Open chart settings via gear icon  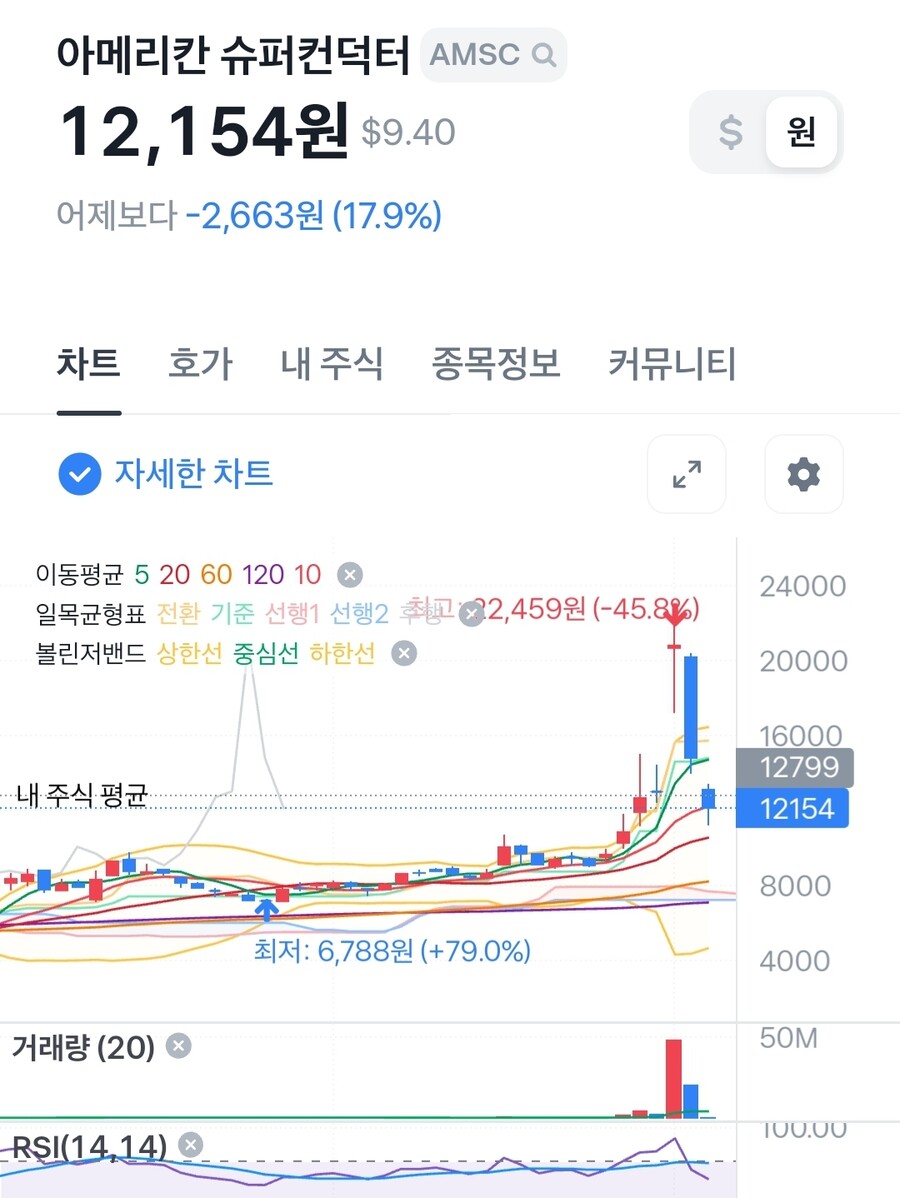click(x=803, y=474)
